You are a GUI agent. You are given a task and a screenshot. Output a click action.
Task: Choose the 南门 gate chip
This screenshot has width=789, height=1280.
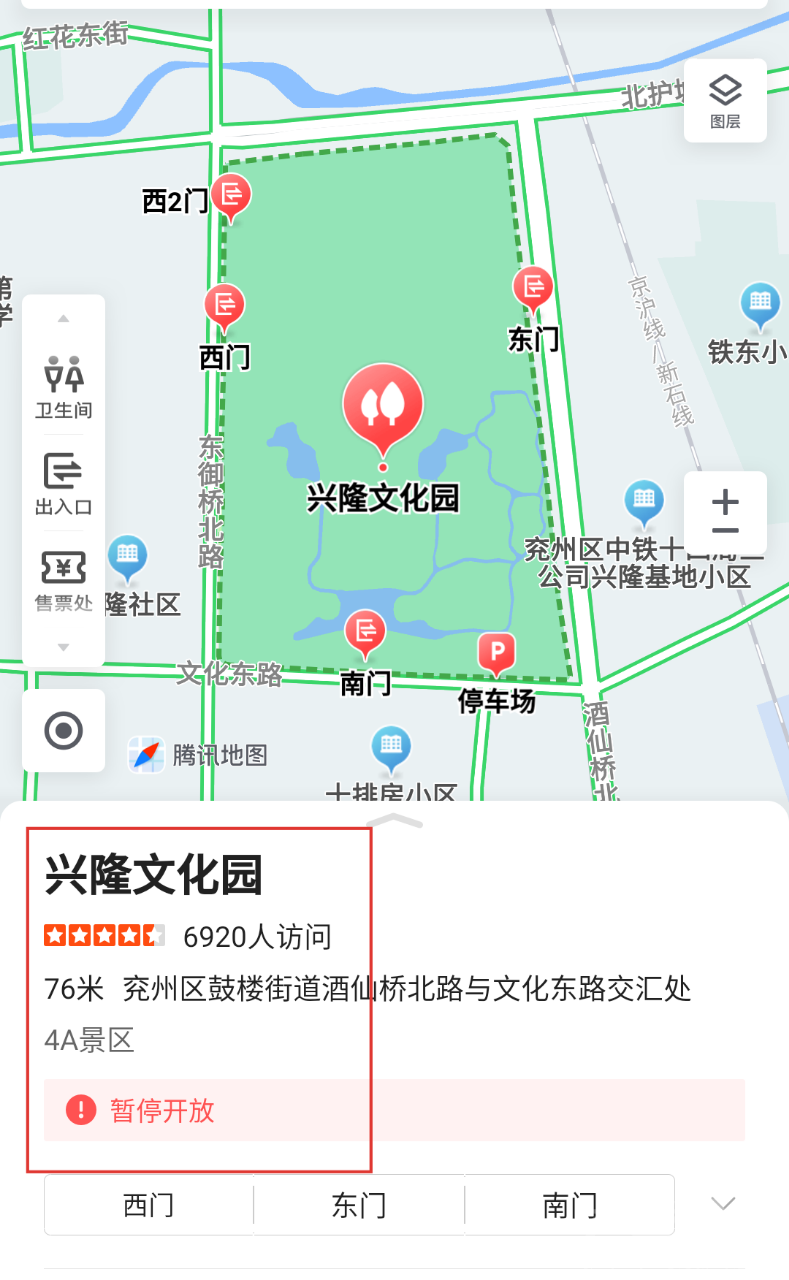570,1205
